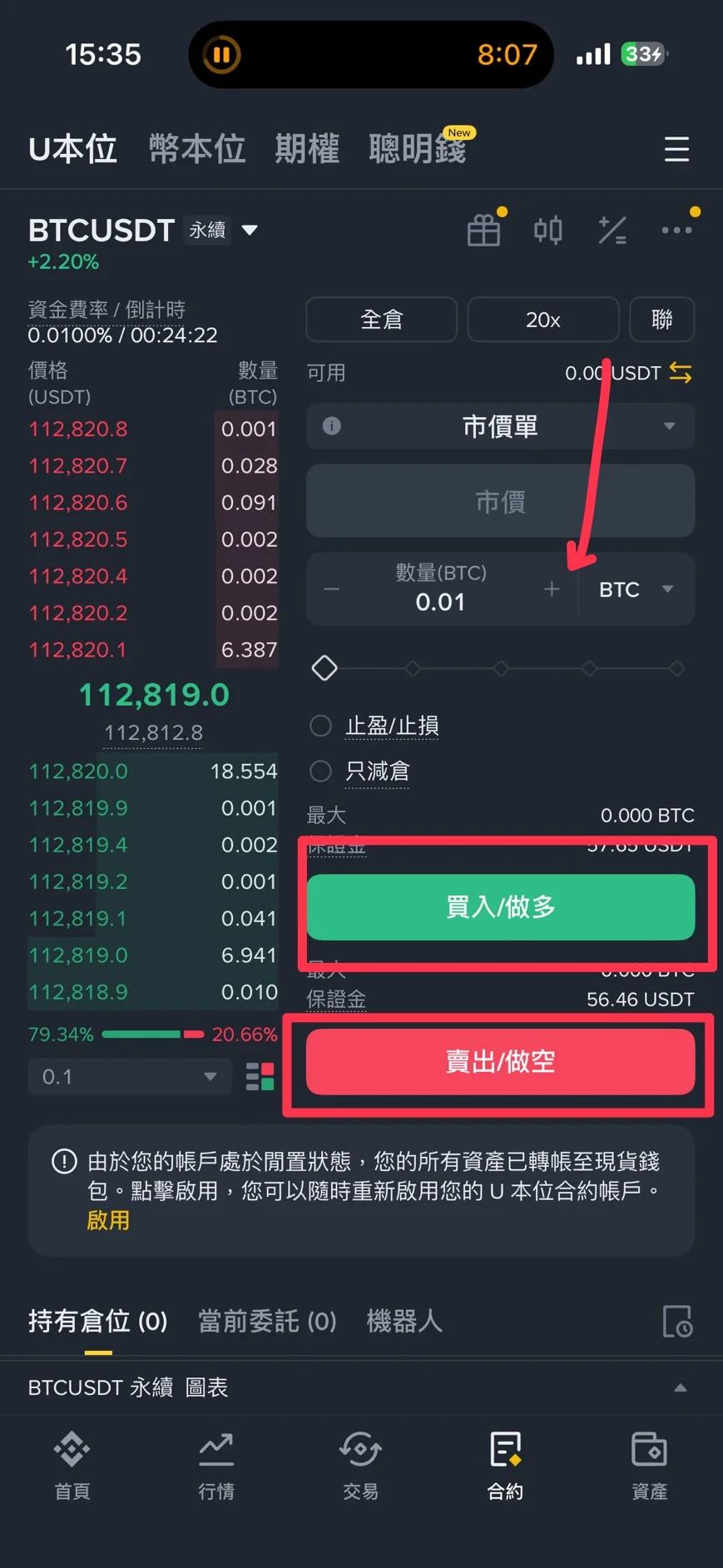Tap 賣出/做空 to go short

point(500,1061)
